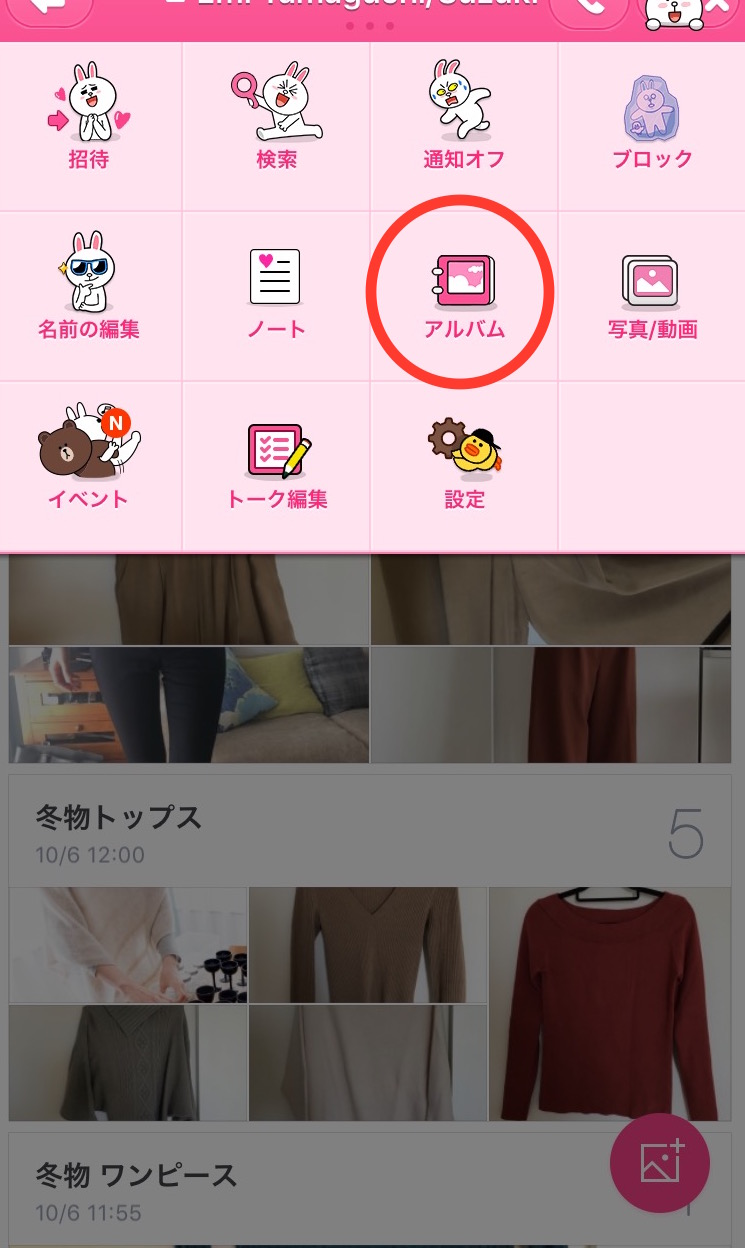Open the イベント events
Screen dimensions: 745x1248
coord(89,465)
